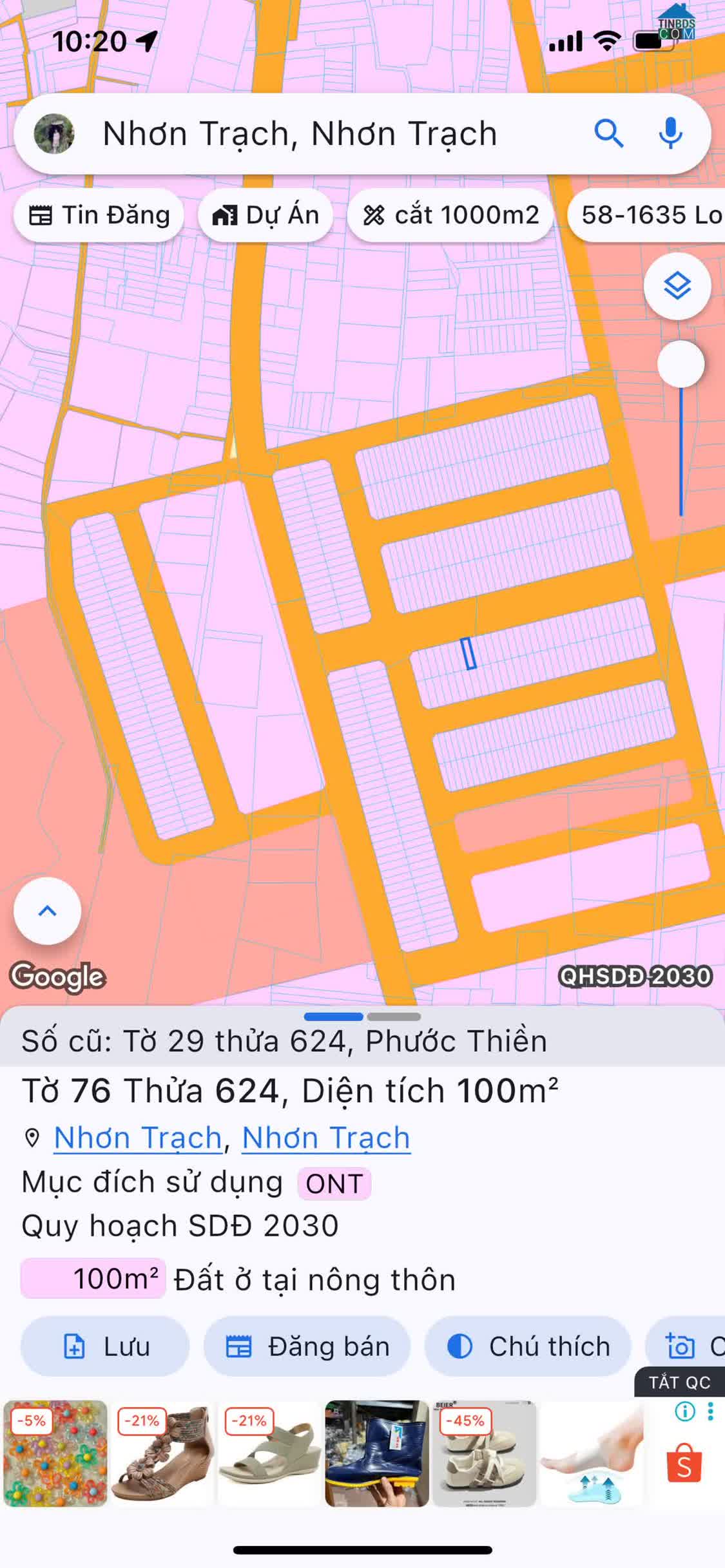Image resolution: width=725 pixels, height=1568 pixels.
Task: Tap the vertical opacity slider handle
Action: [x=681, y=364]
